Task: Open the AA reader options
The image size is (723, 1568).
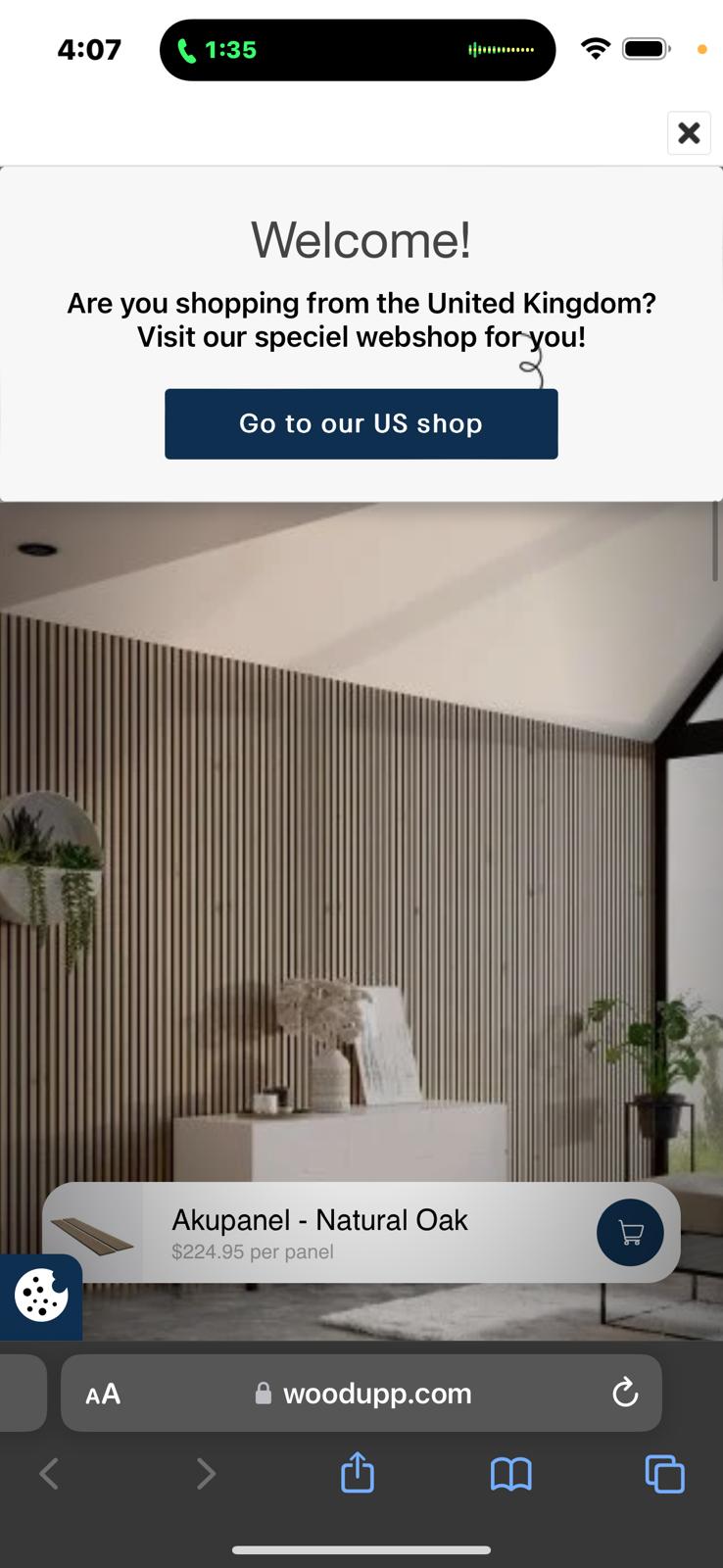Action: tap(103, 1394)
